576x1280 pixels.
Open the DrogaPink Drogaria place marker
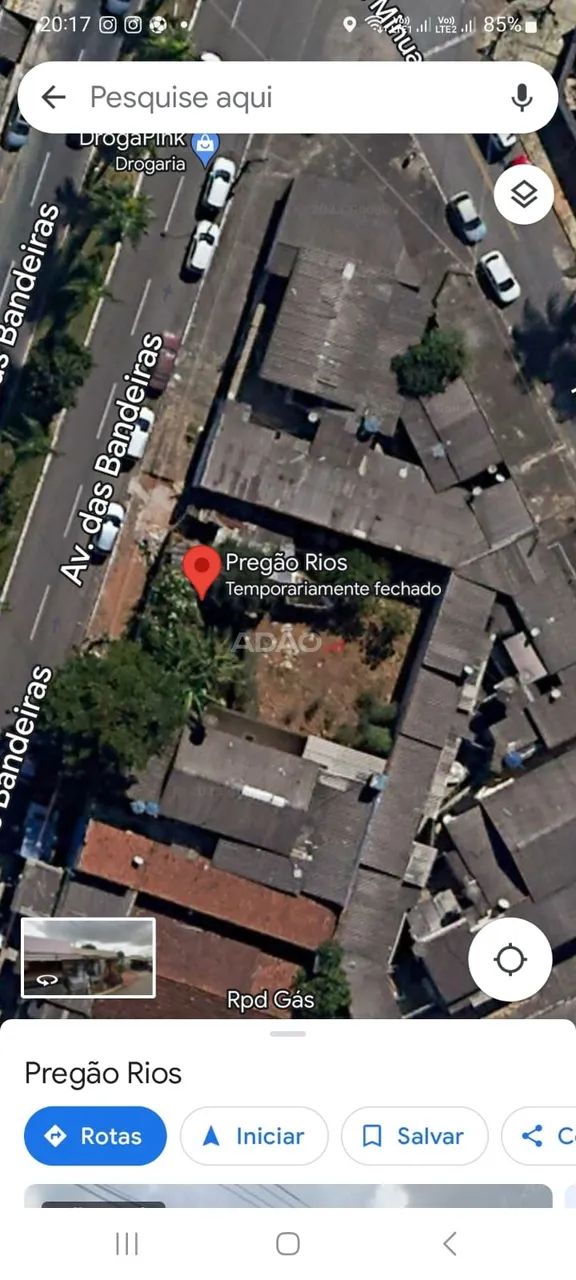pyautogui.click(x=205, y=148)
